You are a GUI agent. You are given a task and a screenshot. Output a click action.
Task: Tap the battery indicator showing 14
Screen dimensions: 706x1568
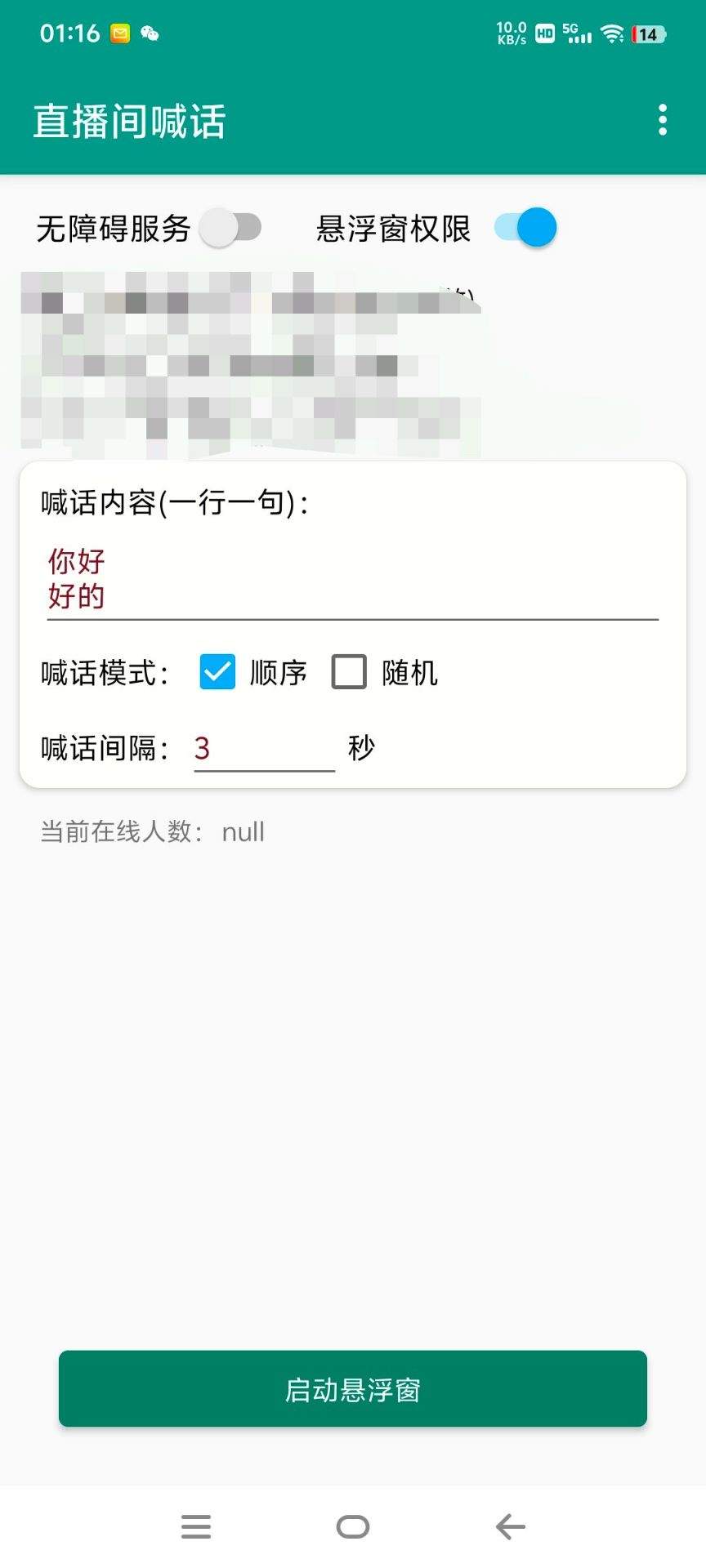pos(650,33)
